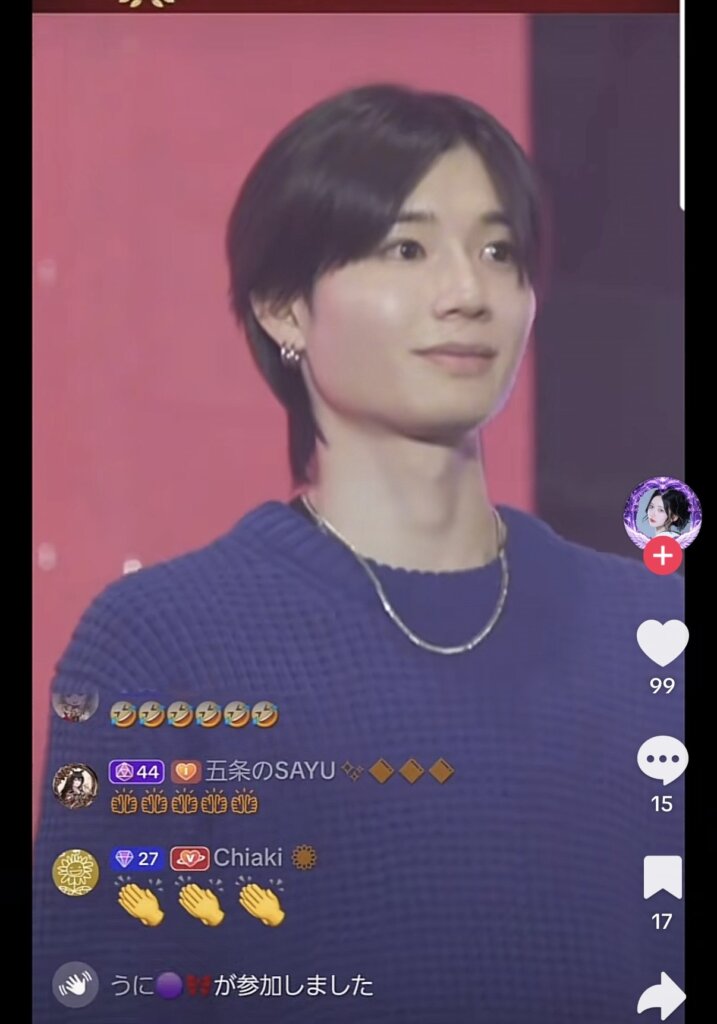
Task: Like this video with the heart
Action: click(x=662, y=643)
